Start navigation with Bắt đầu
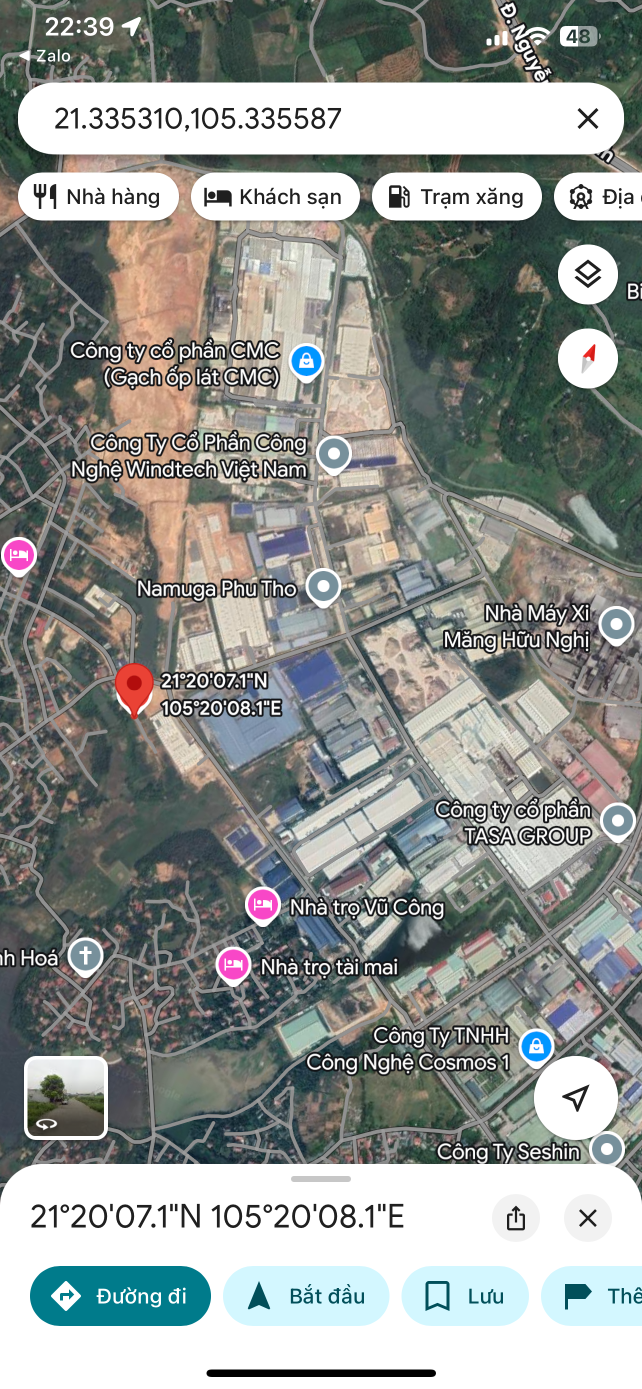This screenshot has width=642, height=1389. (306, 1296)
